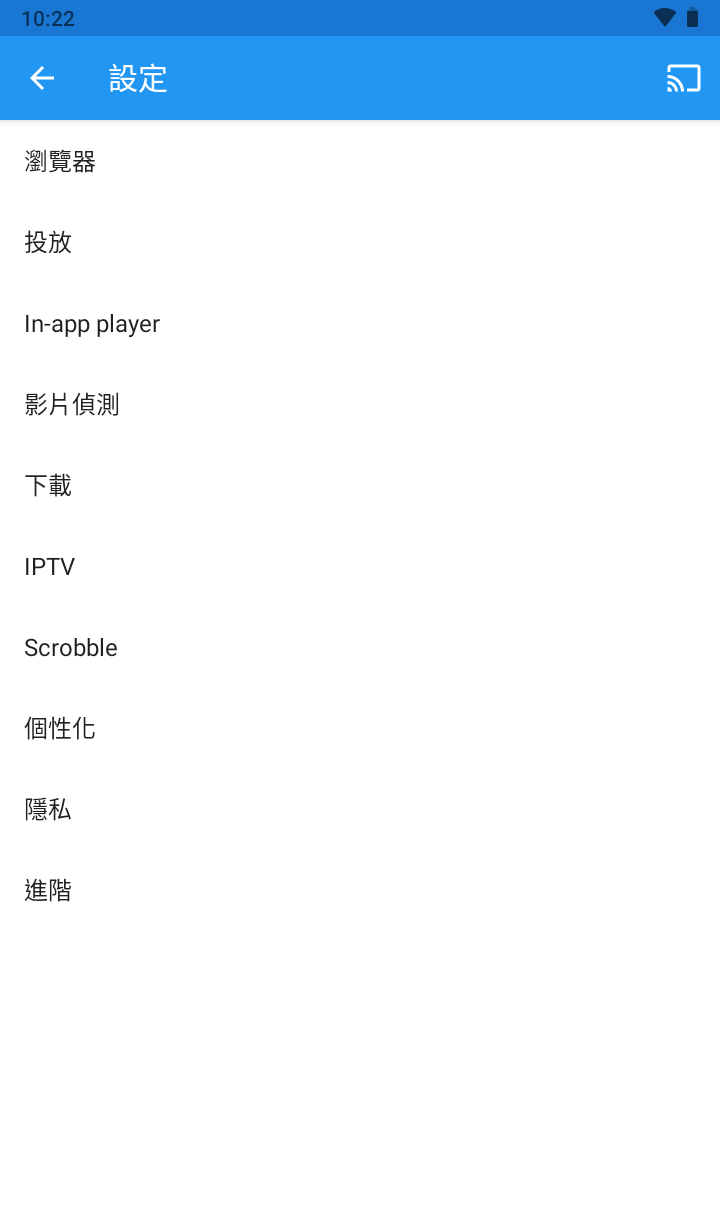Open 投放 settings
Screen dimensions: 720x1232
tap(48, 243)
